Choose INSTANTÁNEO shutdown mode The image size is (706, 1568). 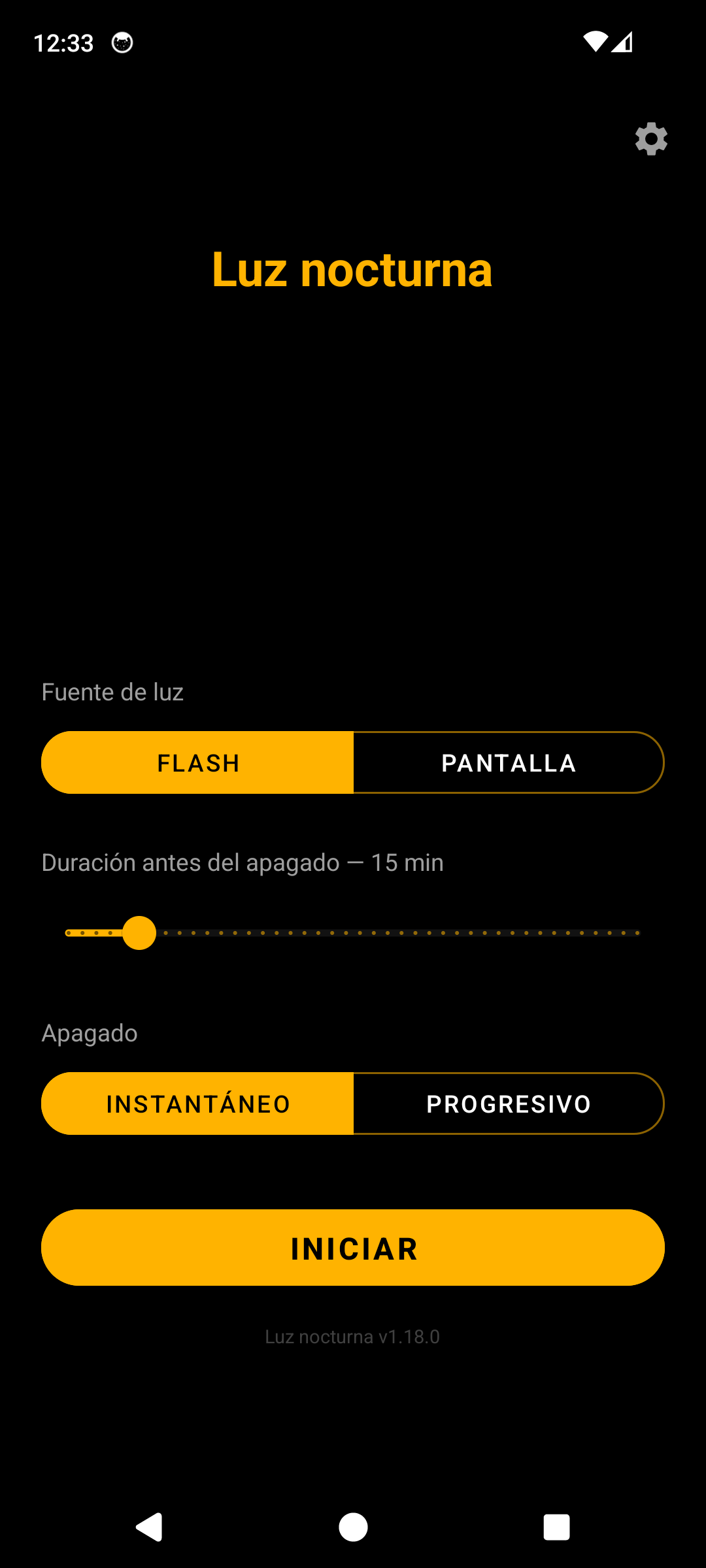(x=197, y=1103)
